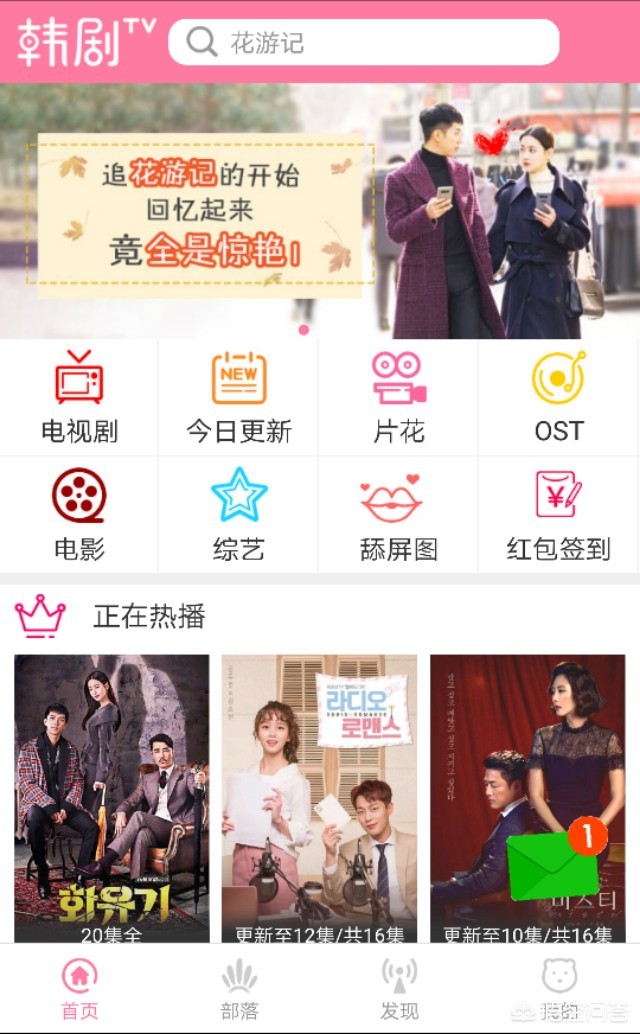Open the 화유기 drama poster with 20集全
The width and height of the screenshot is (640, 1034).
pos(112,790)
